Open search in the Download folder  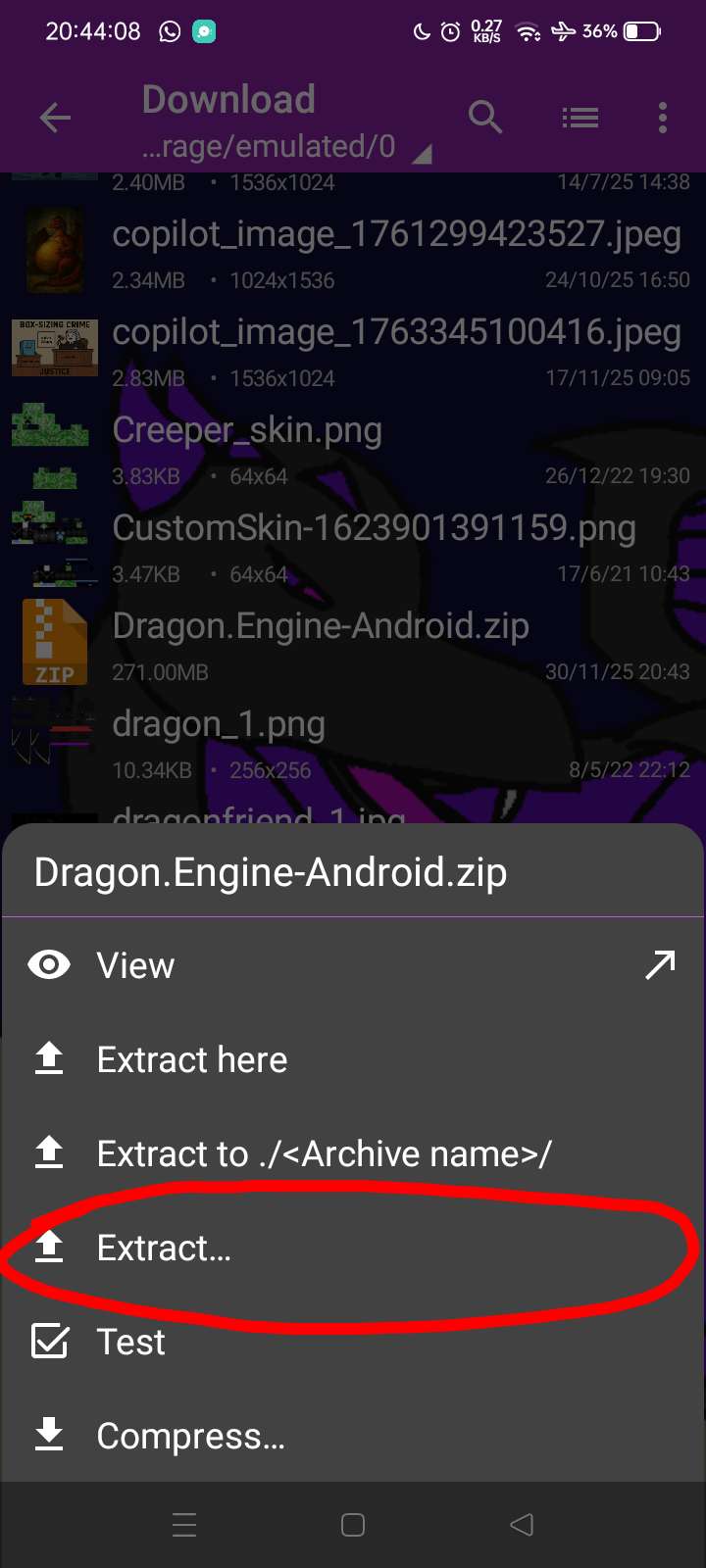coord(485,117)
